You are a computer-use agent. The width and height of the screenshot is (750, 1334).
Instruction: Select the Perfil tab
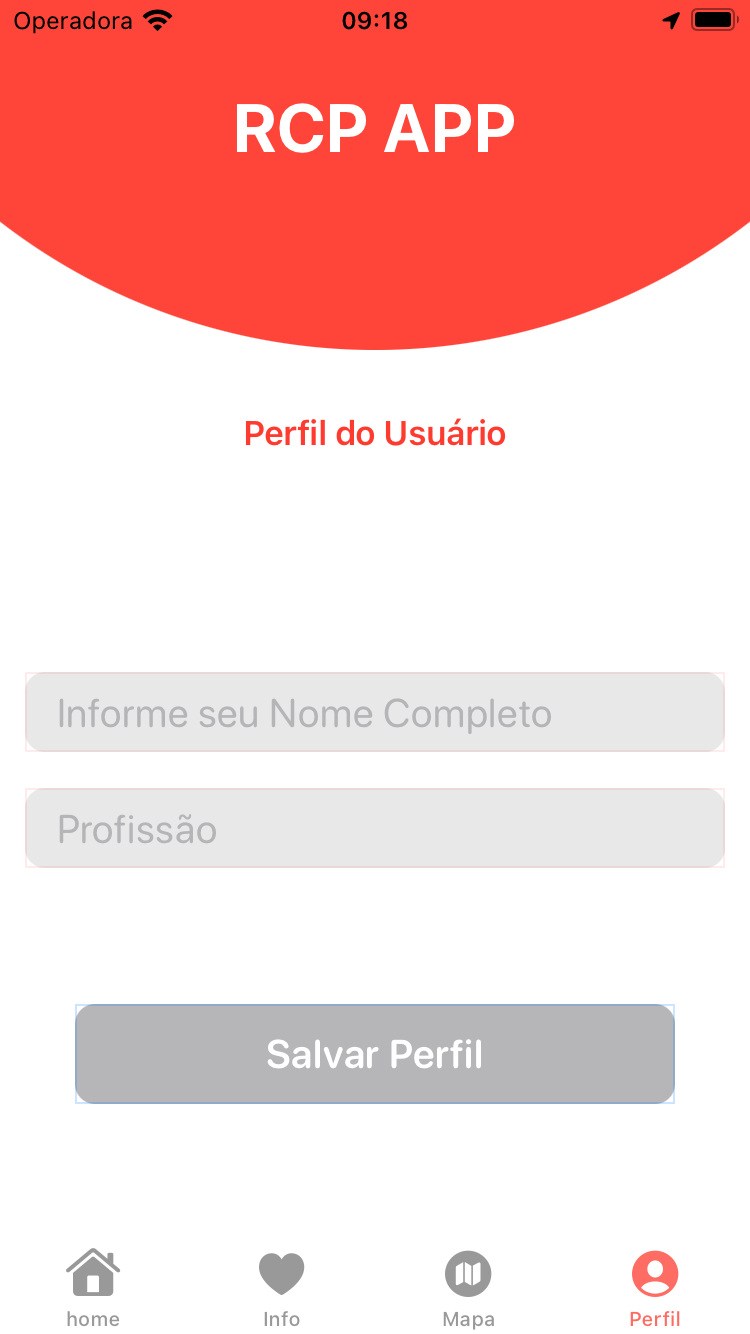(x=655, y=1287)
